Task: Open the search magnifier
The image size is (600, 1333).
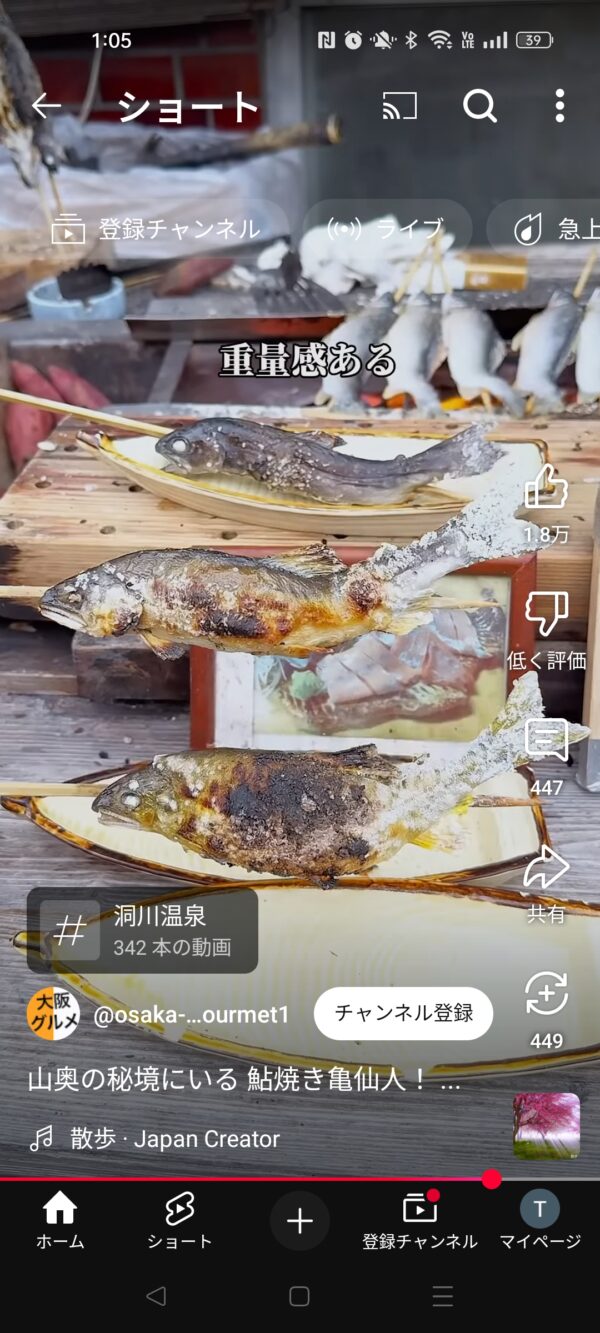Action: coord(480,106)
